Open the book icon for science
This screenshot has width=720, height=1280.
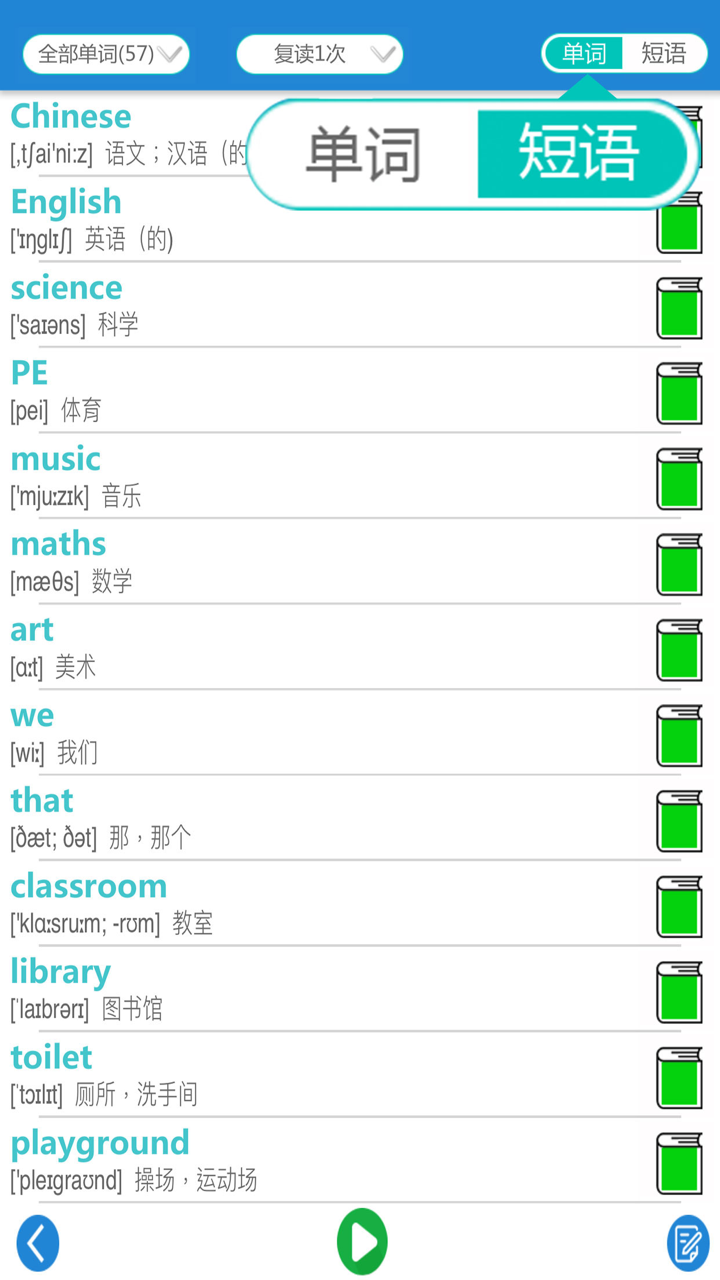coord(680,307)
